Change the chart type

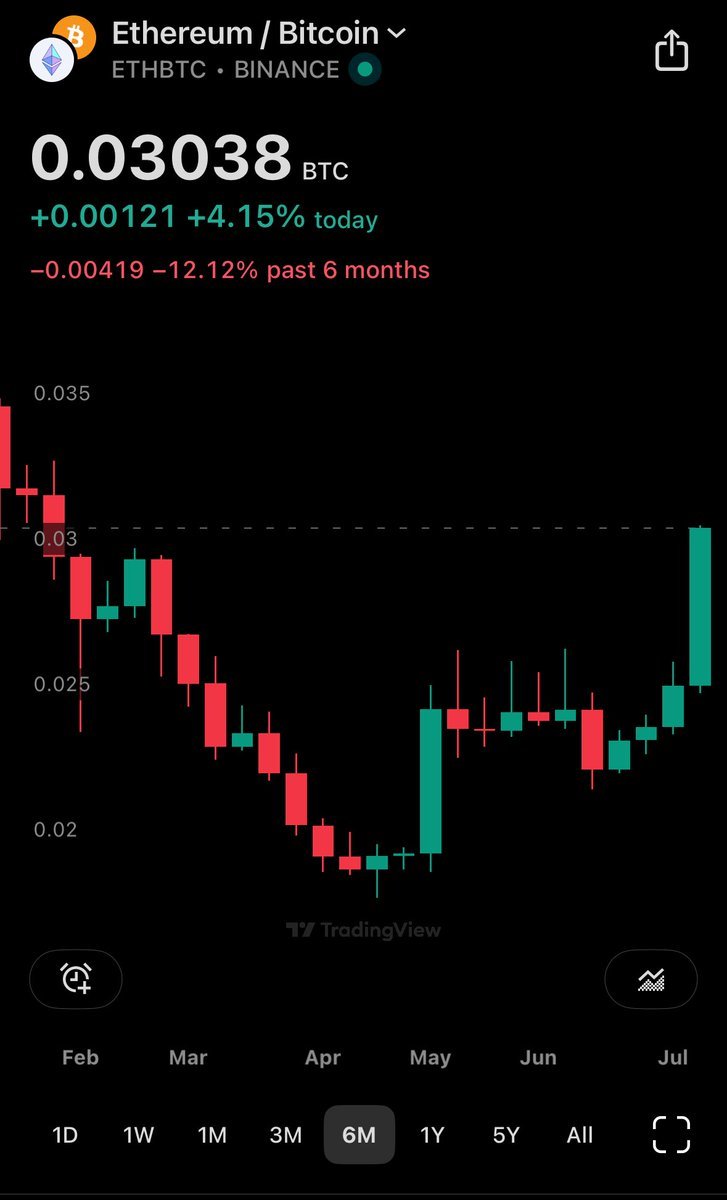(651, 979)
